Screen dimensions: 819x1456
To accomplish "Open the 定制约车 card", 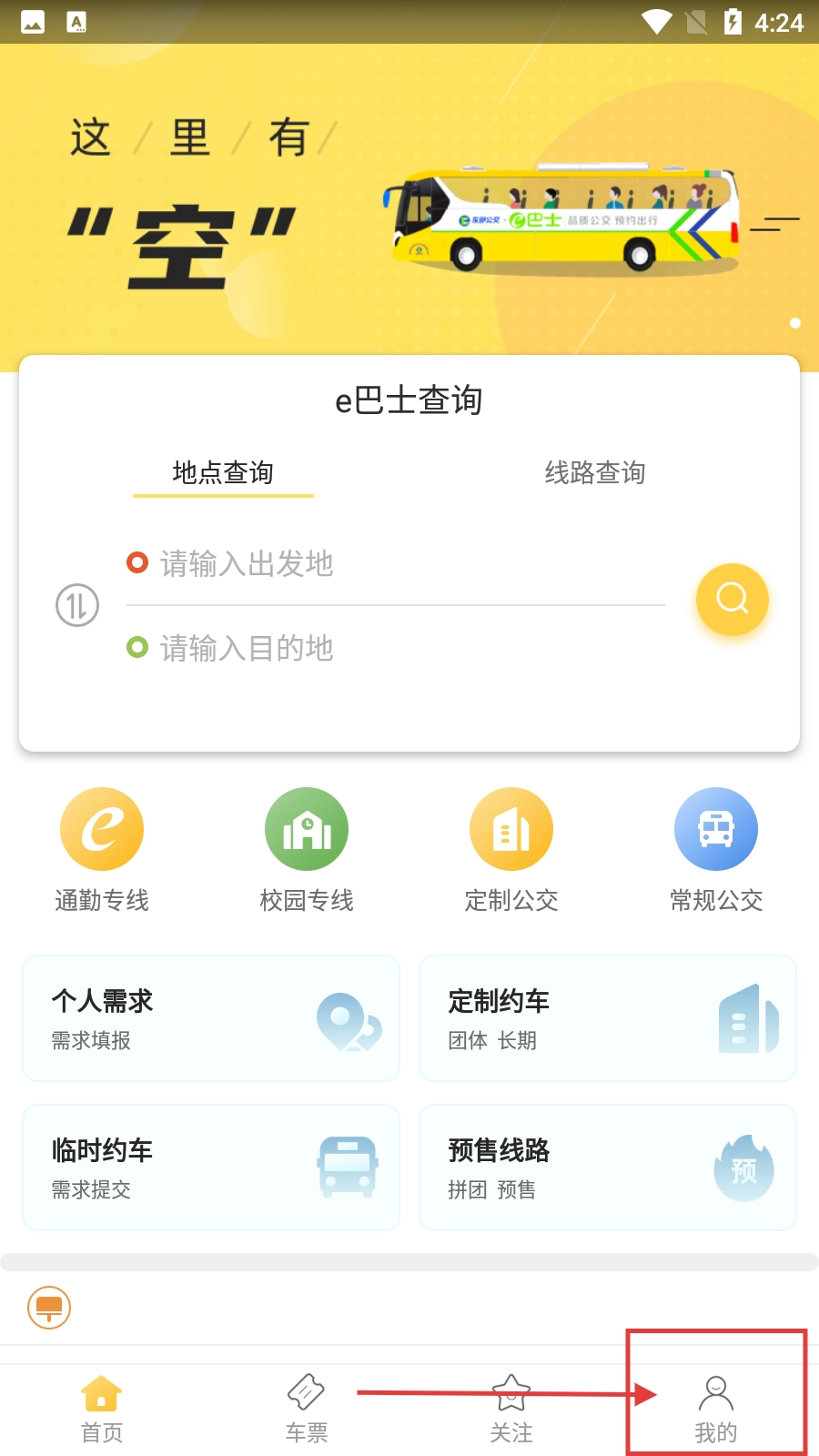I will pos(608,1018).
